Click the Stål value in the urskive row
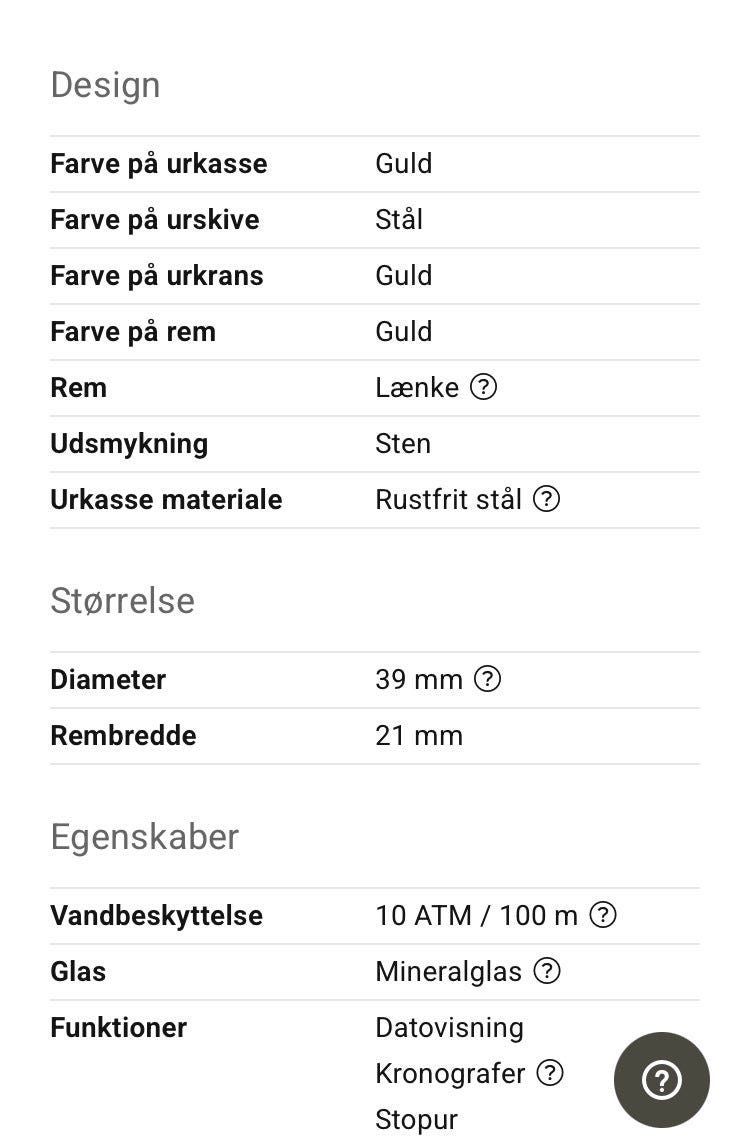 [x=398, y=220]
